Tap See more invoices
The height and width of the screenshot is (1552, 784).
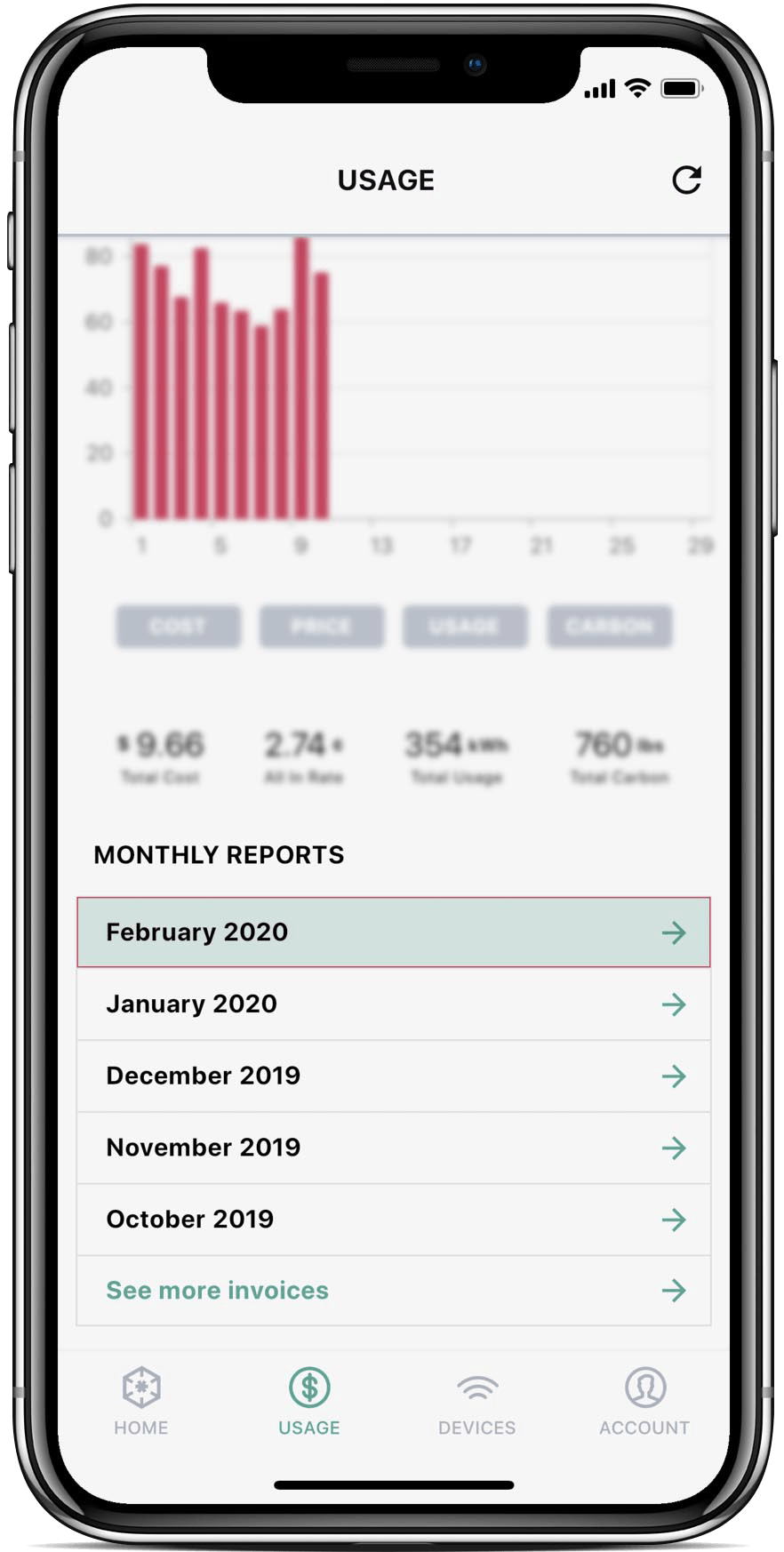pos(393,1290)
